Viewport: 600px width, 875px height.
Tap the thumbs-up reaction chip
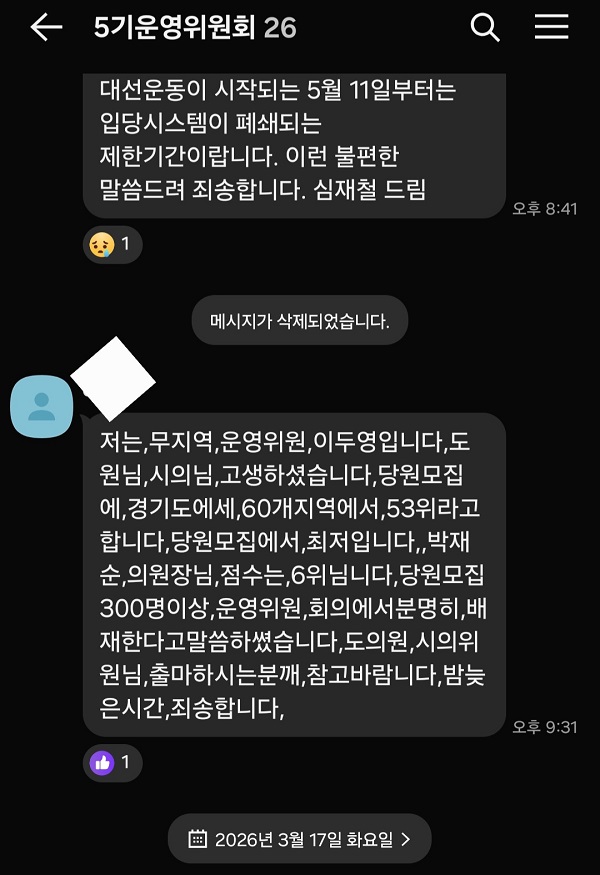pos(113,762)
